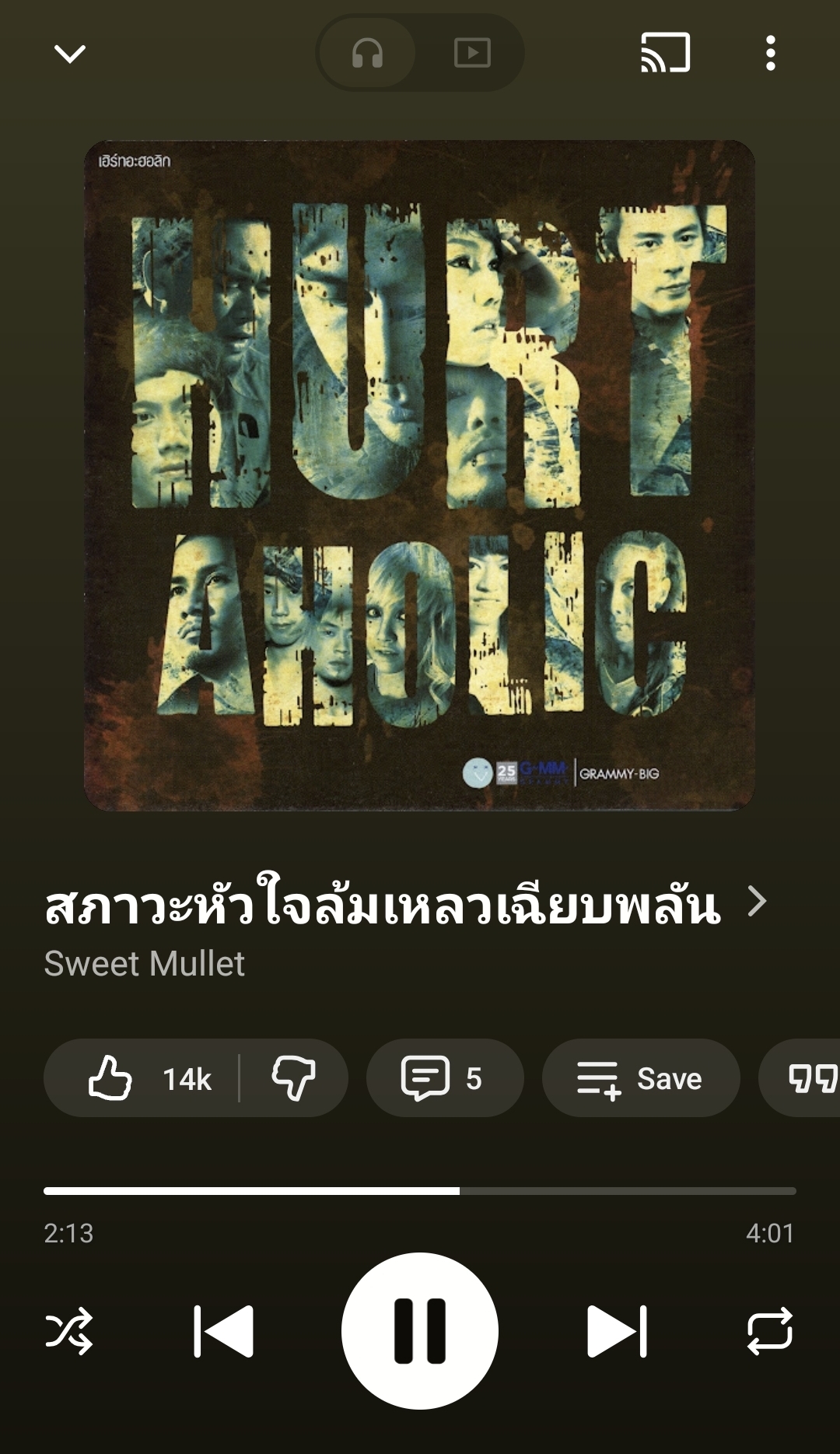Open artist Sweet Mullet
The height and width of the screenshot is (1454, 840).
pos(145,964)
